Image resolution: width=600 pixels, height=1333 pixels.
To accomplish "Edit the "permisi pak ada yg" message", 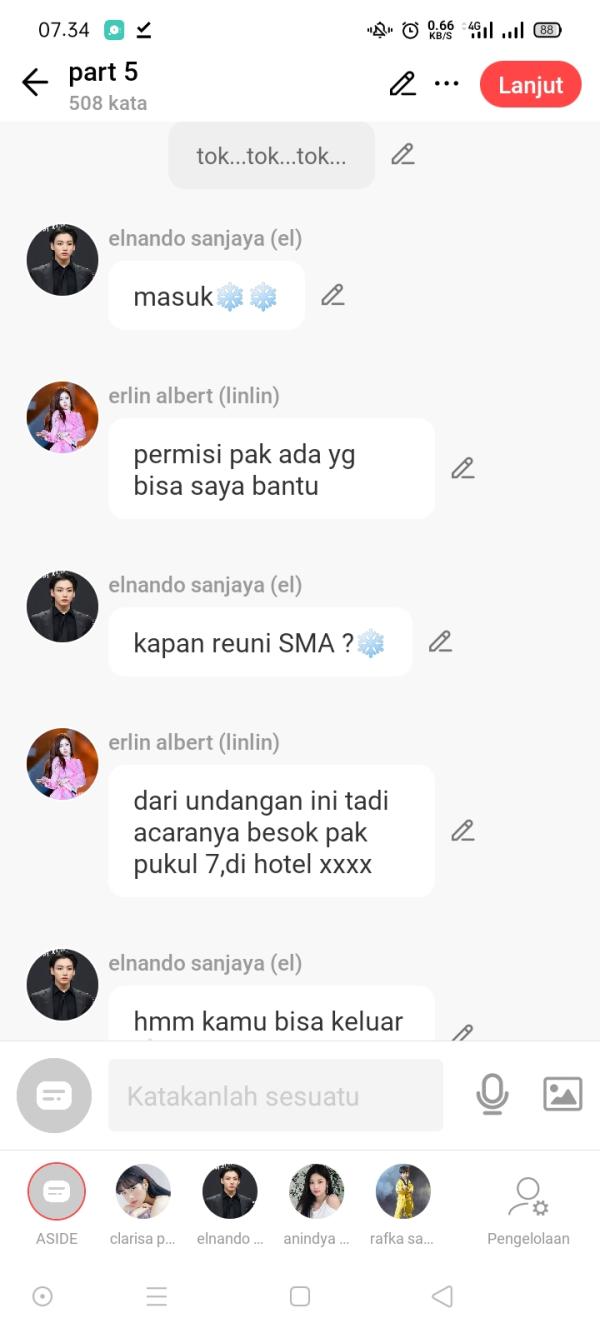I will (x=462, y=468).
